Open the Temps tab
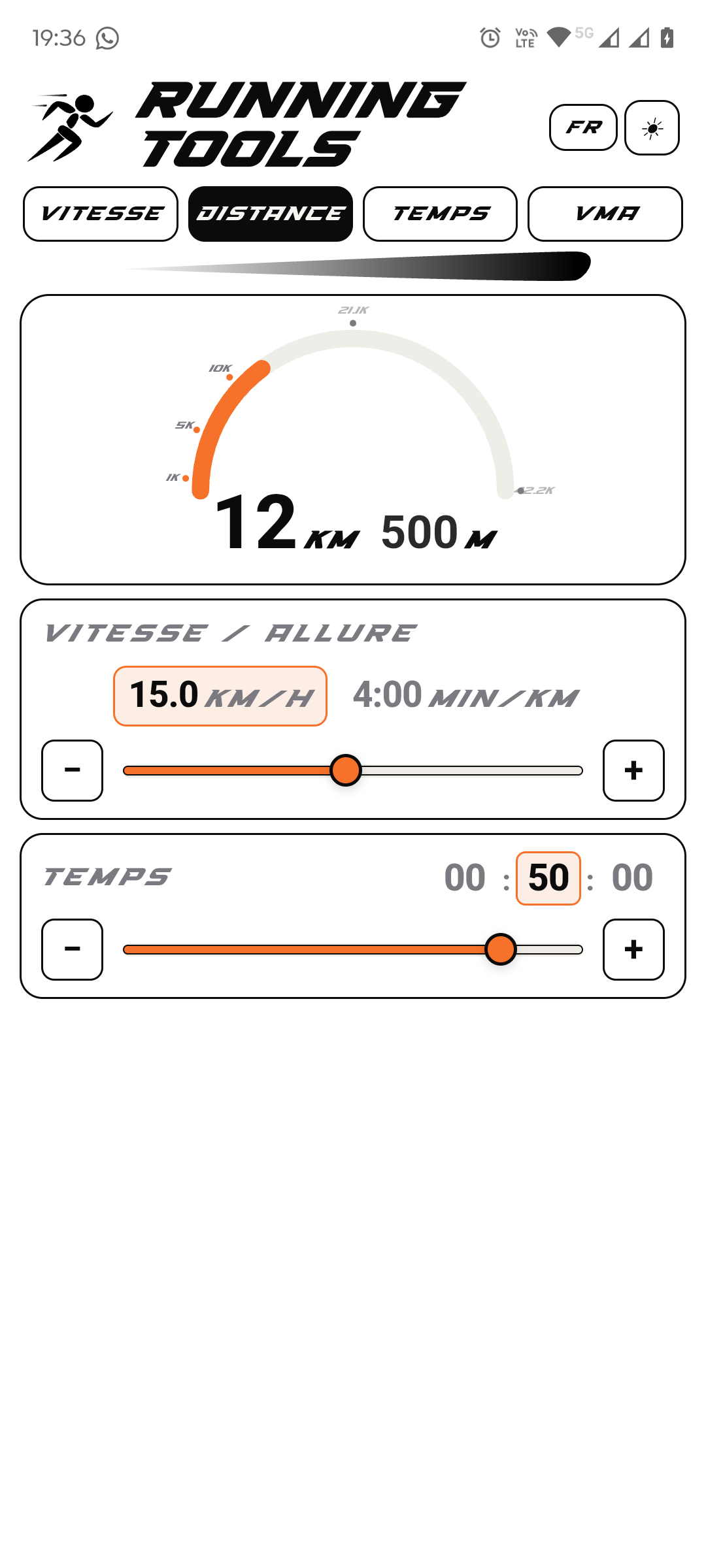This screenshot has width=706, height=1568. coord(440,214)
